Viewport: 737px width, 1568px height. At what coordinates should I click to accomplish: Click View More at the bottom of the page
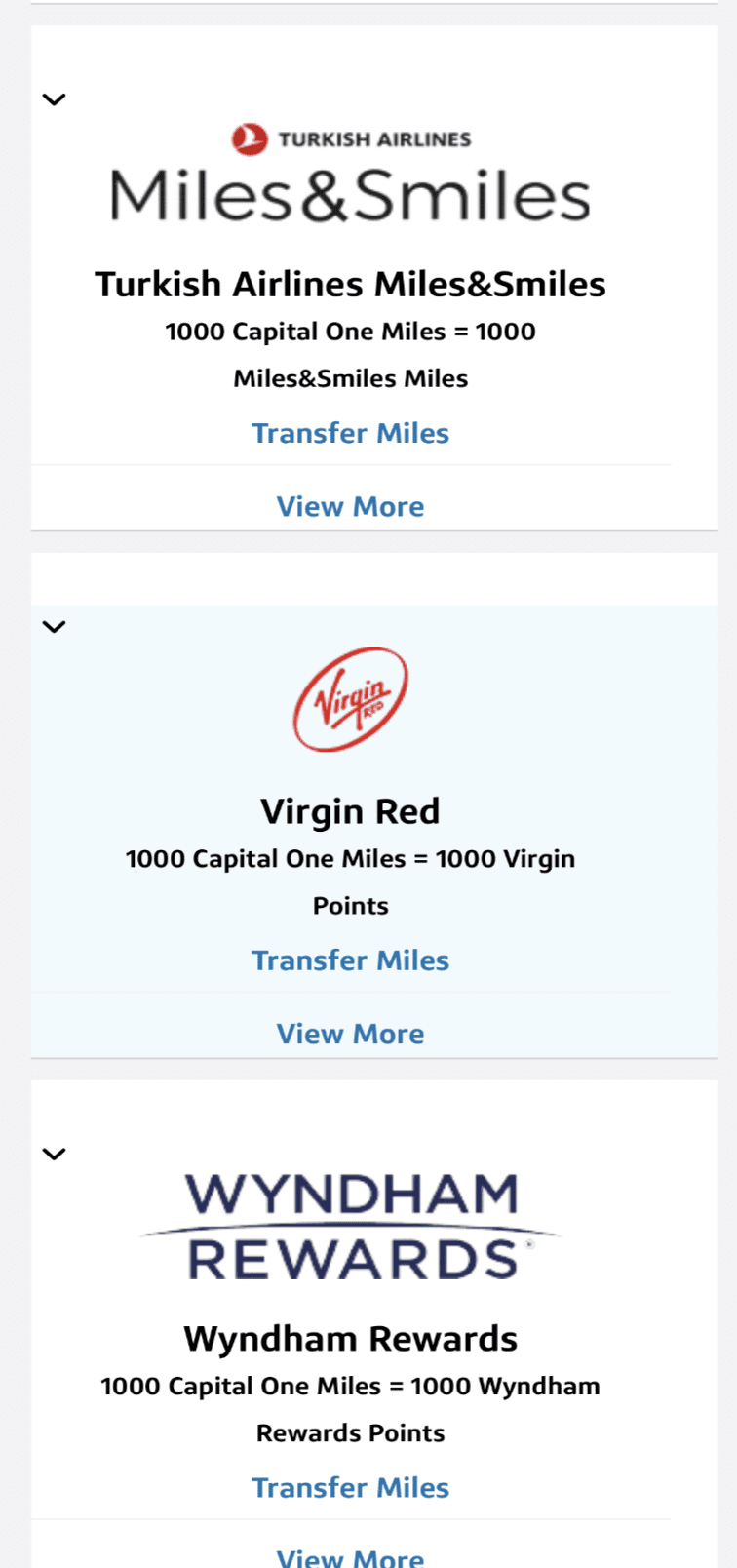(351, 1556)
